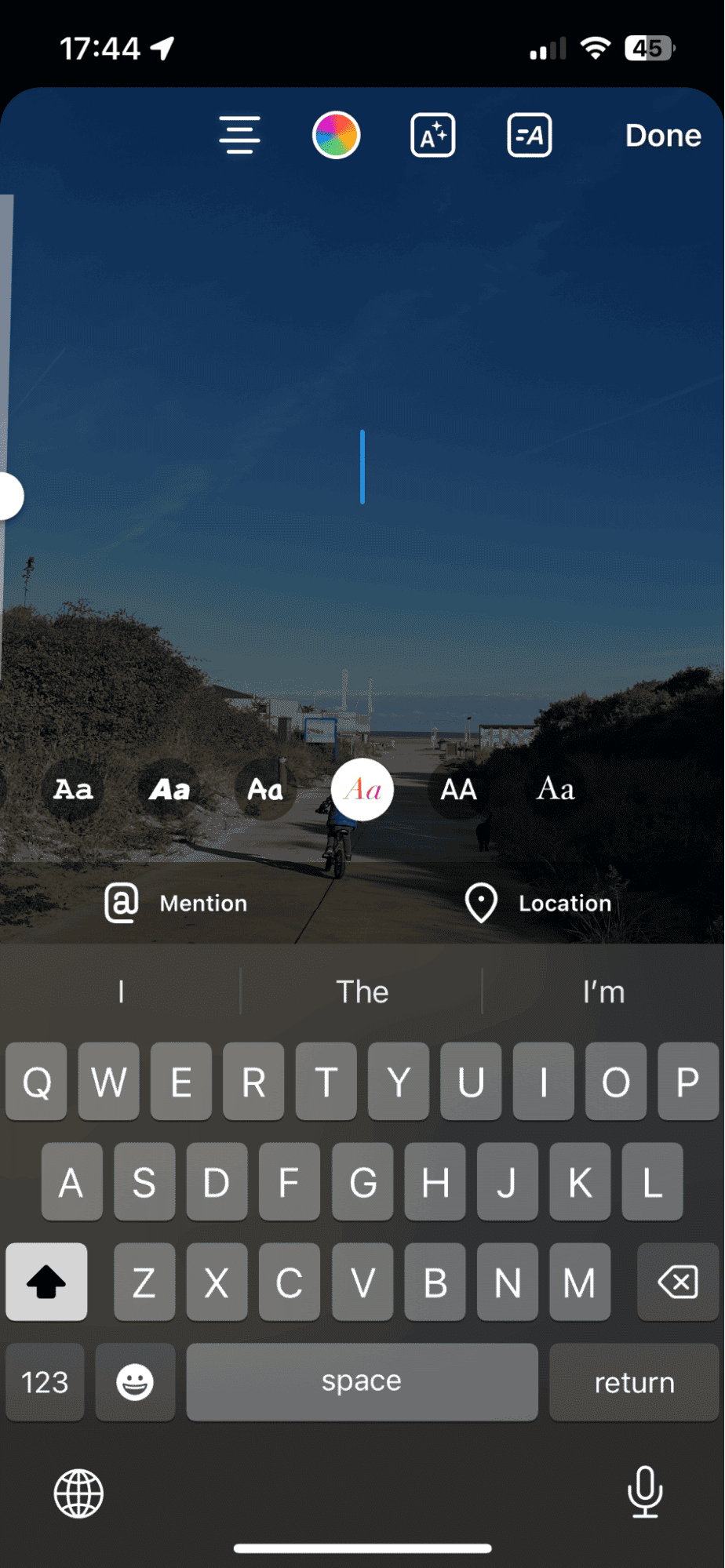Start dictation with the microphone
This screenshot has width=725, height=1568.
(645, 1492)
